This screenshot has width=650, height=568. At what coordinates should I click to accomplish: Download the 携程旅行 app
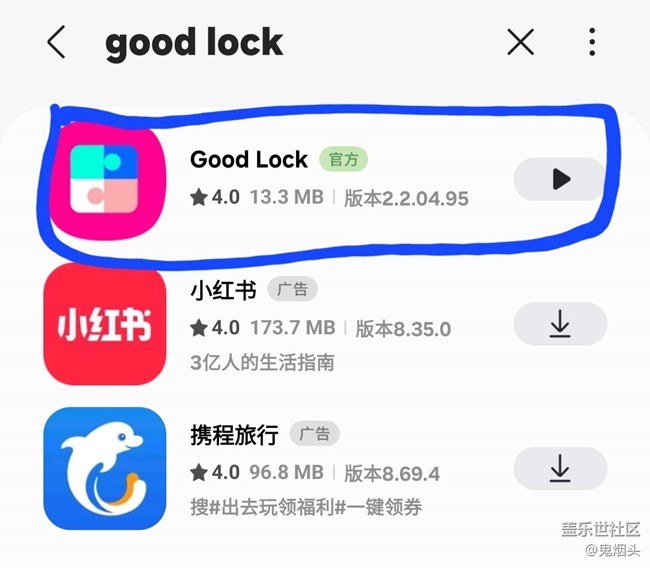pyautogui.click(x=560, y=468)
